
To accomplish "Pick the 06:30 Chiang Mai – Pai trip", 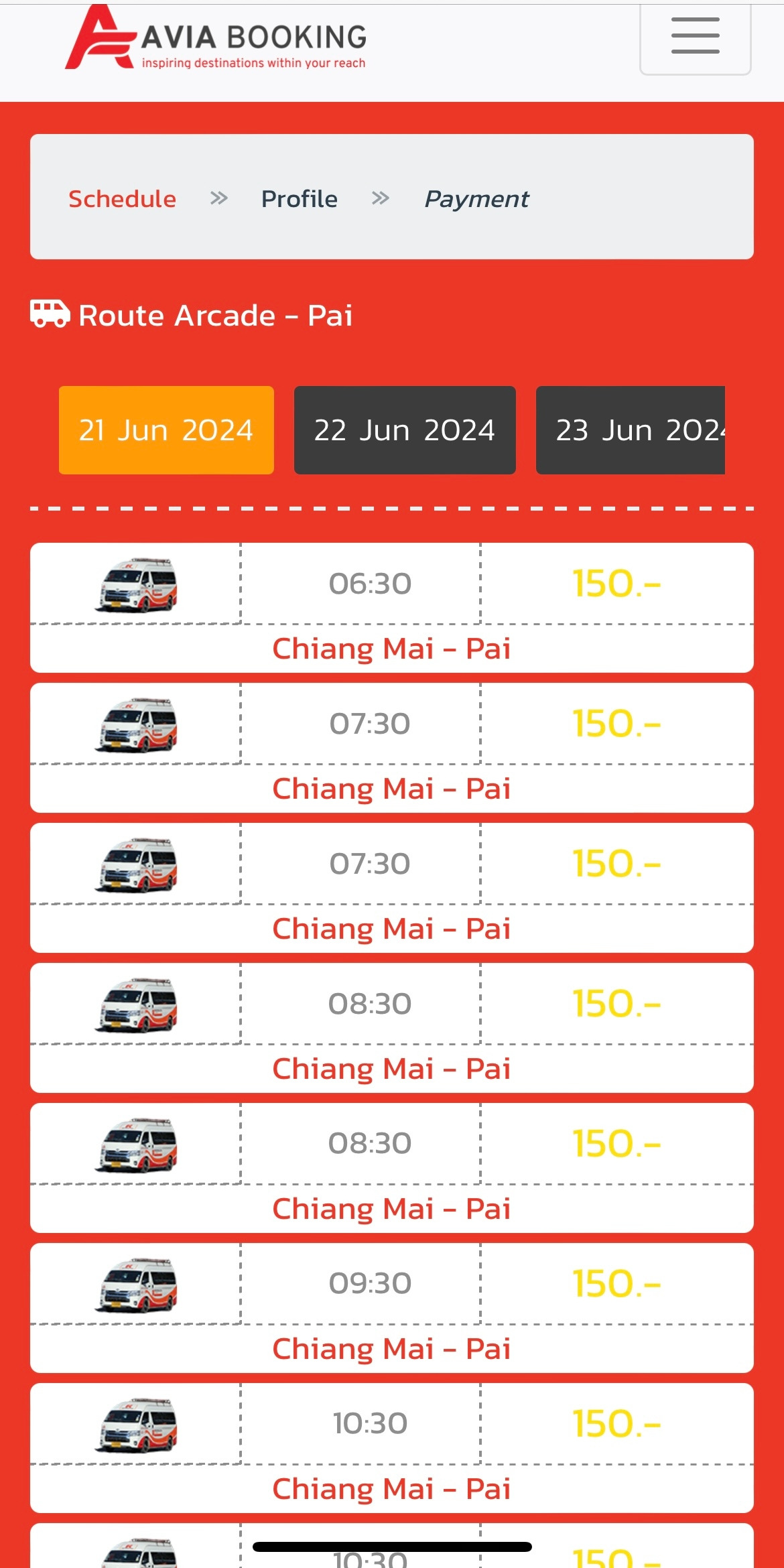I will pyautogui.click(x=391, y=607).
